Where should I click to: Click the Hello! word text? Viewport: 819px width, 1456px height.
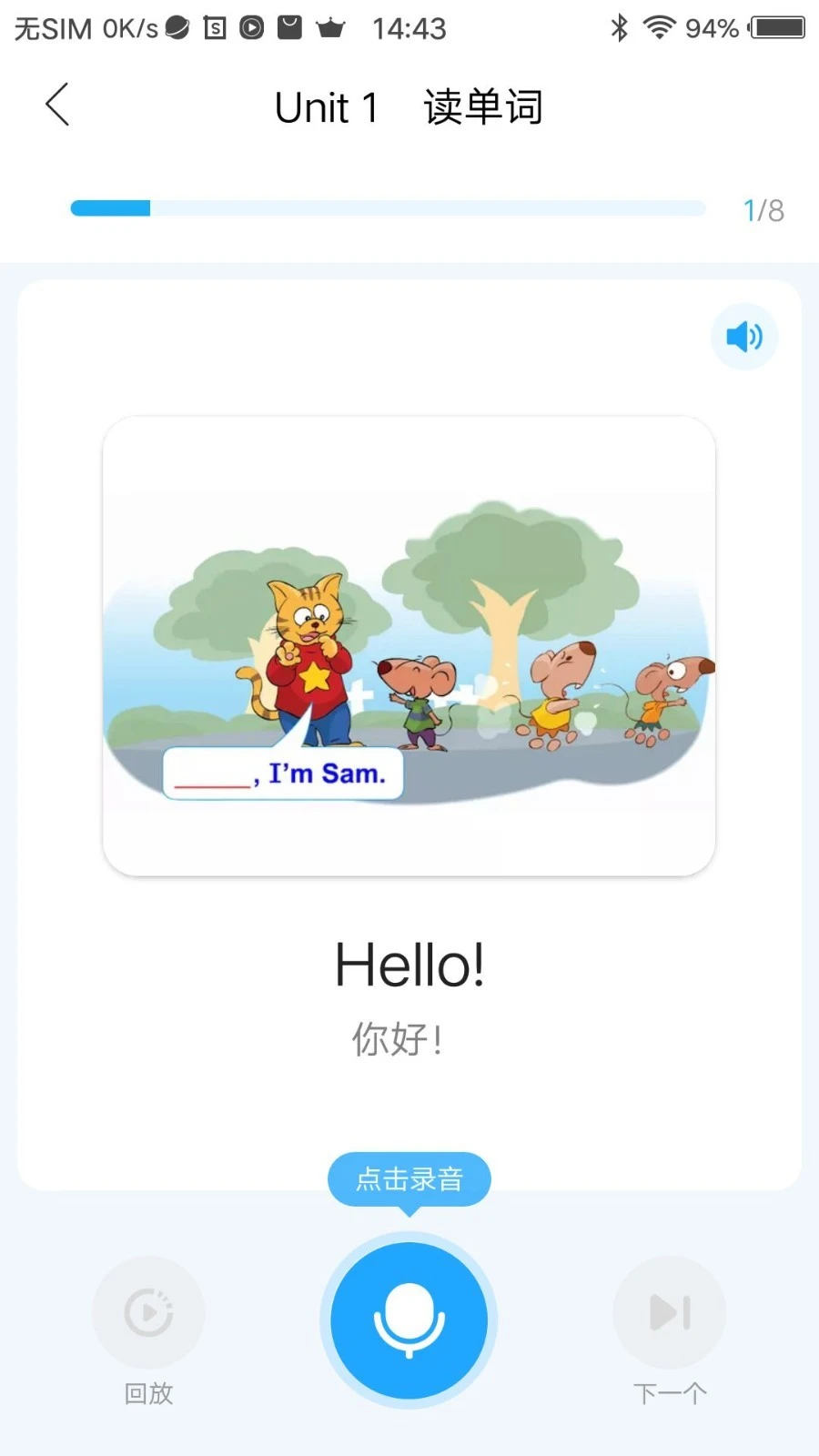click(x=409, y=965)
